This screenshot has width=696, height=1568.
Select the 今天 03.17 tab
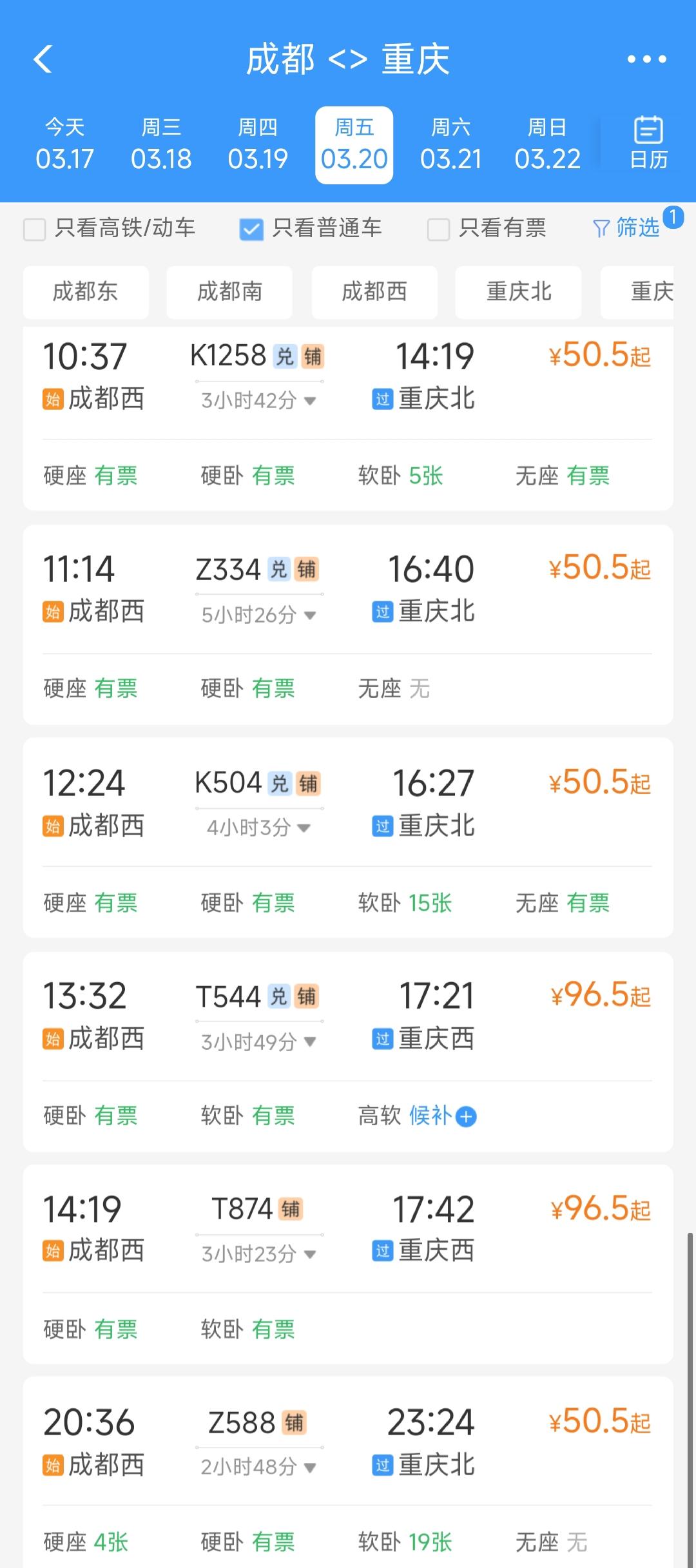click(65, 143)
